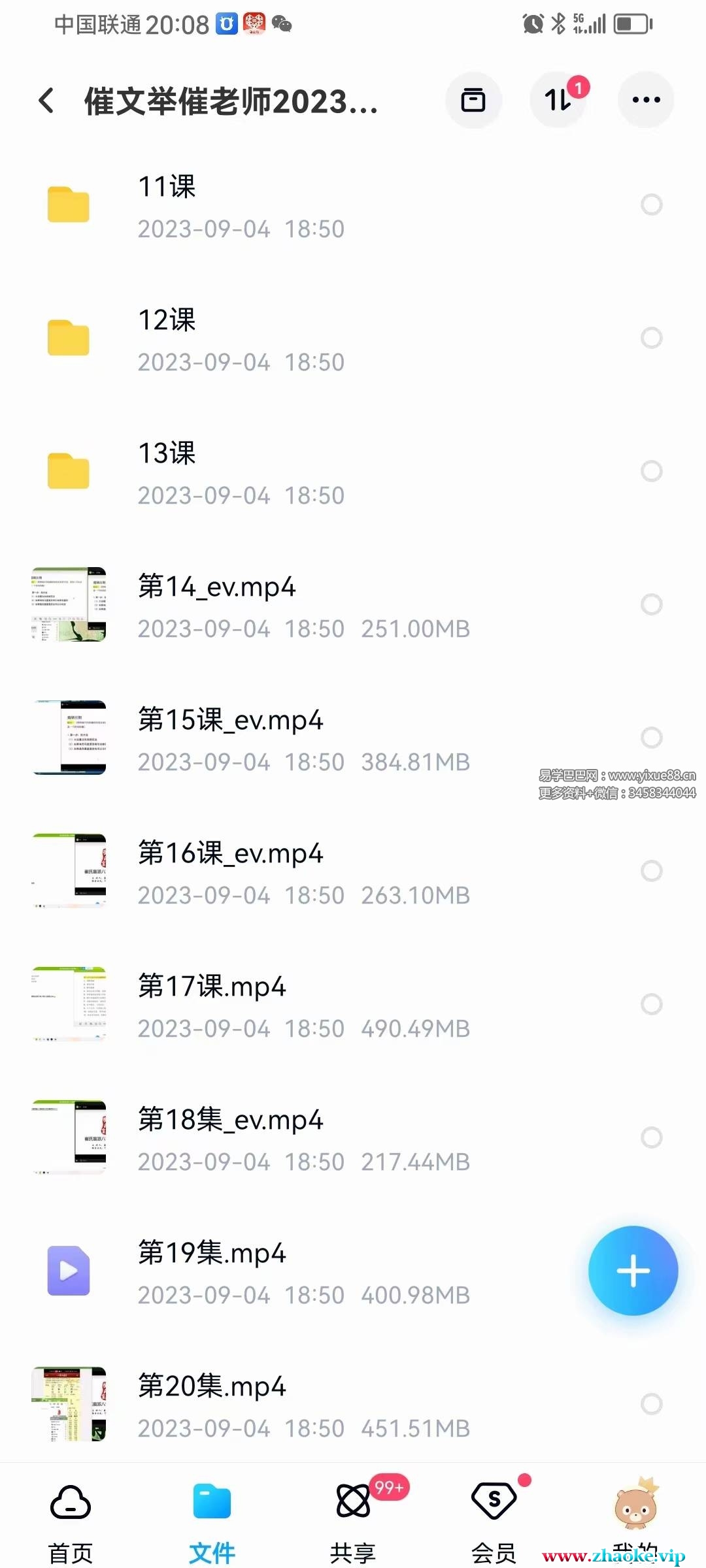
Task: Go back using the top-left arrow
Action: click(46, 101)
